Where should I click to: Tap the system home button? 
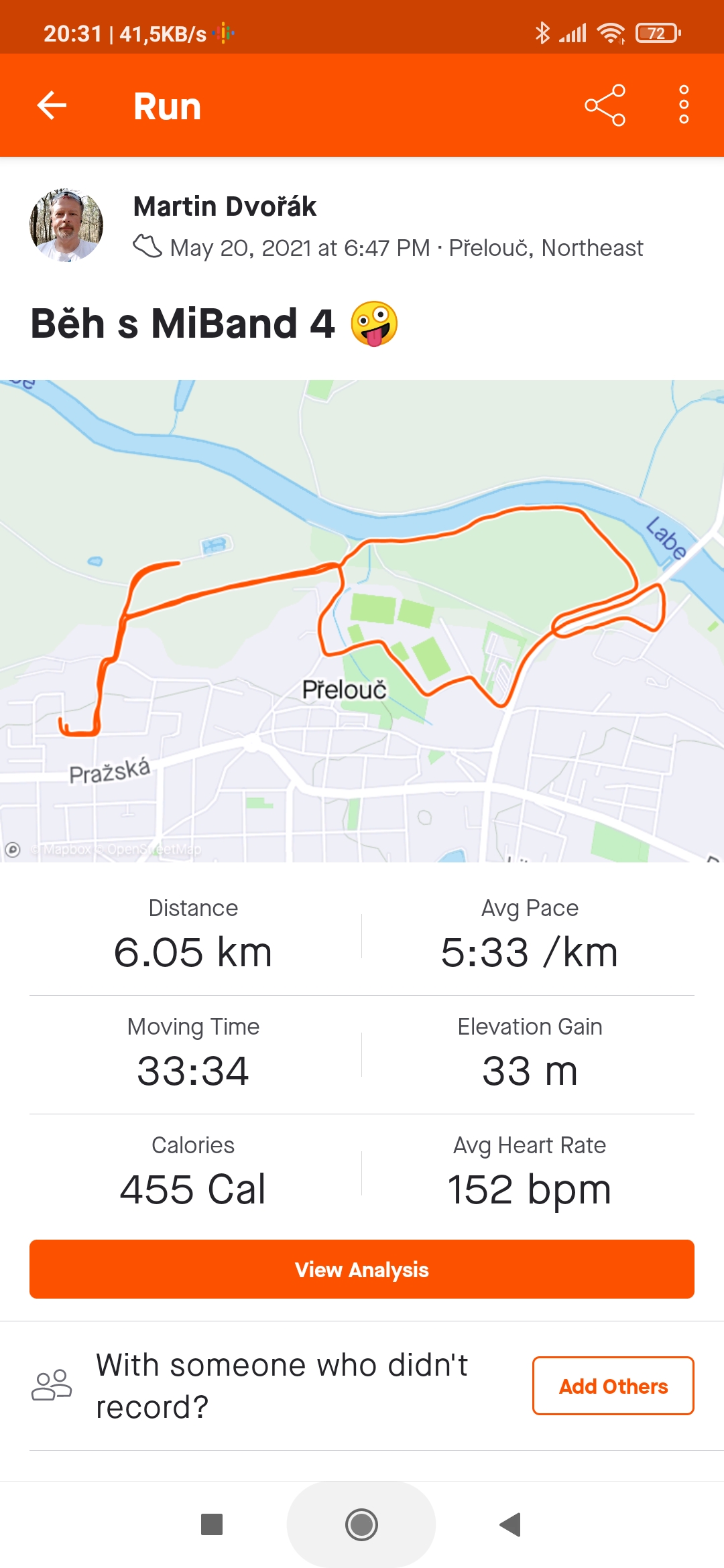361,1524
